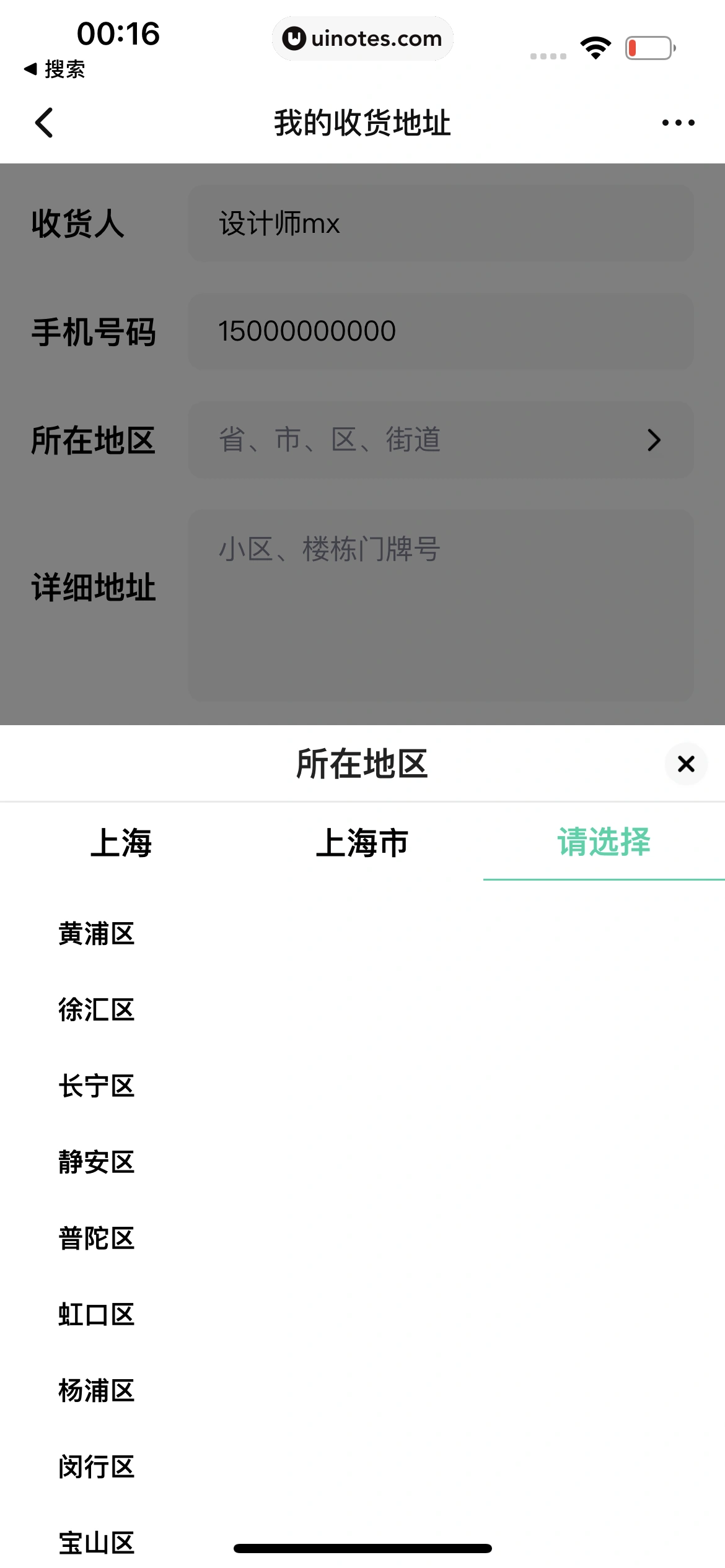Select 静安区 district

coord(97,1162)
